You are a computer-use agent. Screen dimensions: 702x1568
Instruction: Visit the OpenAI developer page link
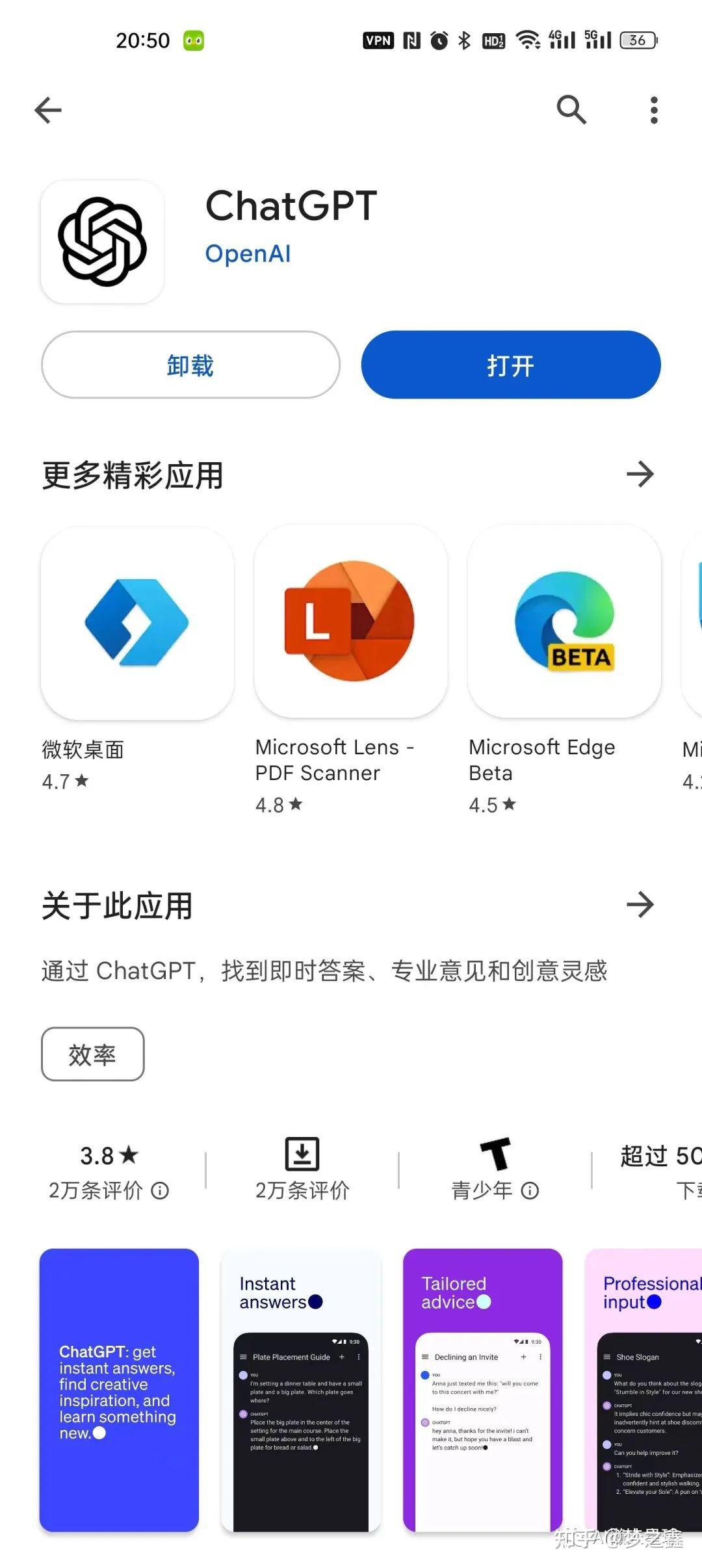tap(248, 254)
